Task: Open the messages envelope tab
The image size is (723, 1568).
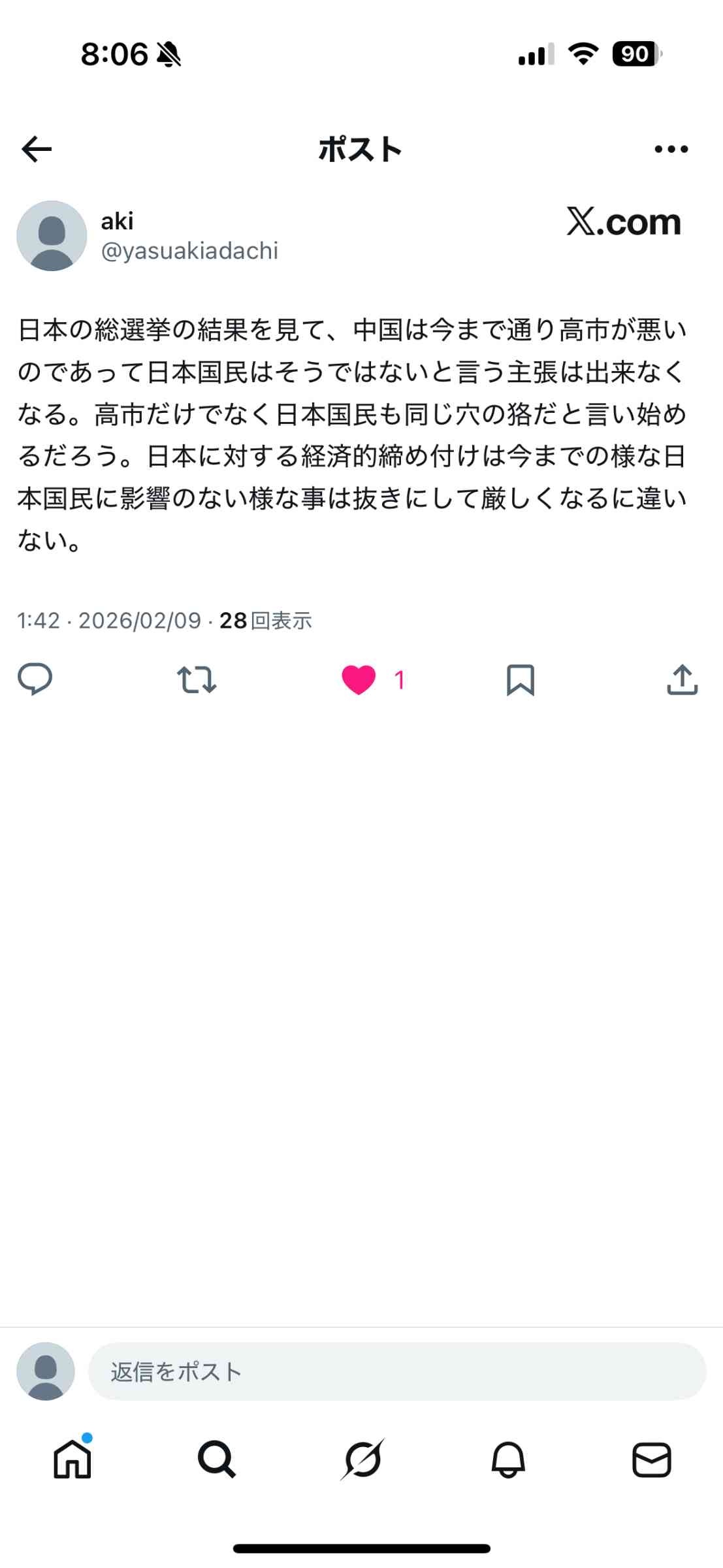Action: click(x=651, y=1460)
